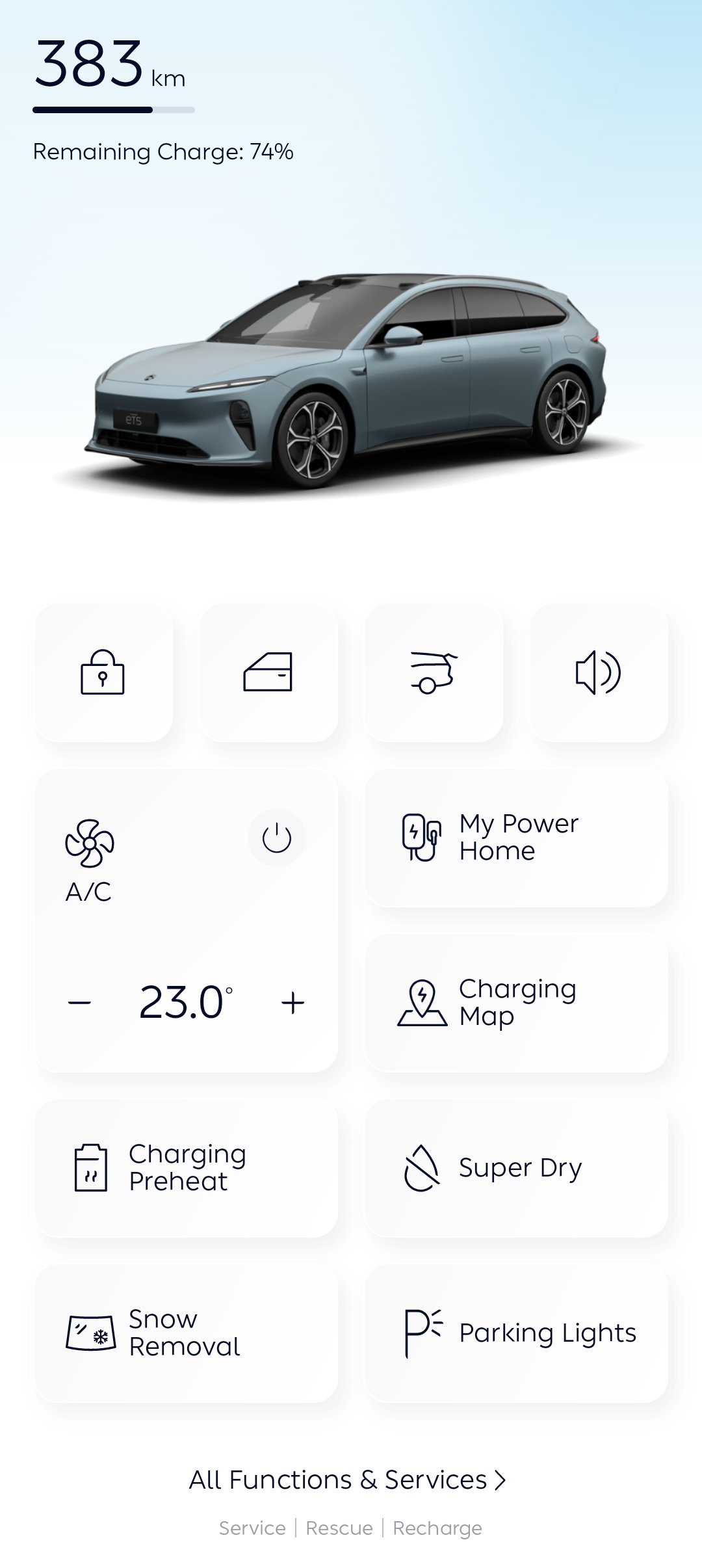The height and width of the screenshot is (1568, 702).
Task: Tap the lock icon tile
Action: 104,672
